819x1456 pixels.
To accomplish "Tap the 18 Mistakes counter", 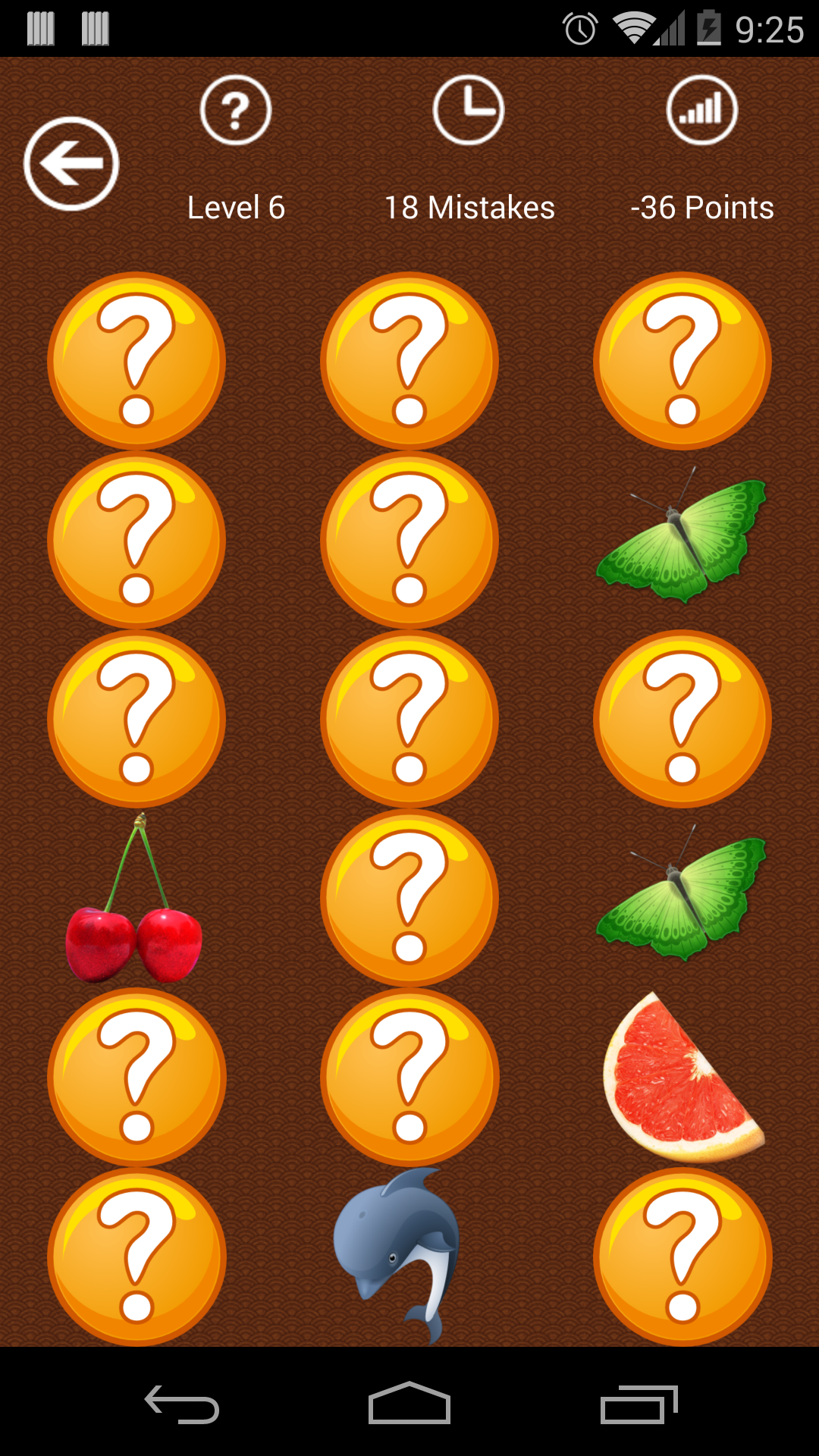I will [468, 206].
